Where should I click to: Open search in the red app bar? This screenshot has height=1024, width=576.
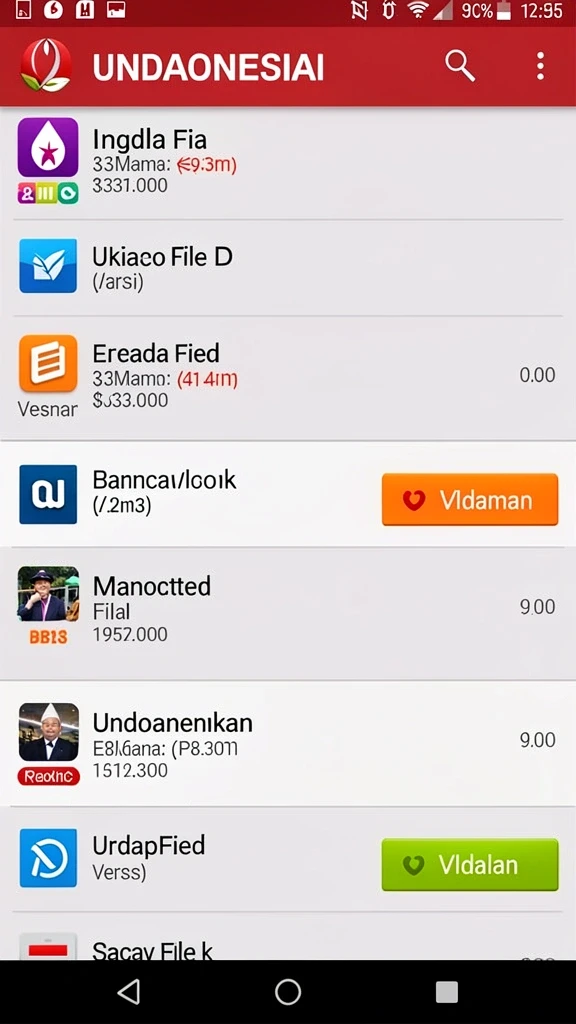pyautogui.click(x=460, y=67)
